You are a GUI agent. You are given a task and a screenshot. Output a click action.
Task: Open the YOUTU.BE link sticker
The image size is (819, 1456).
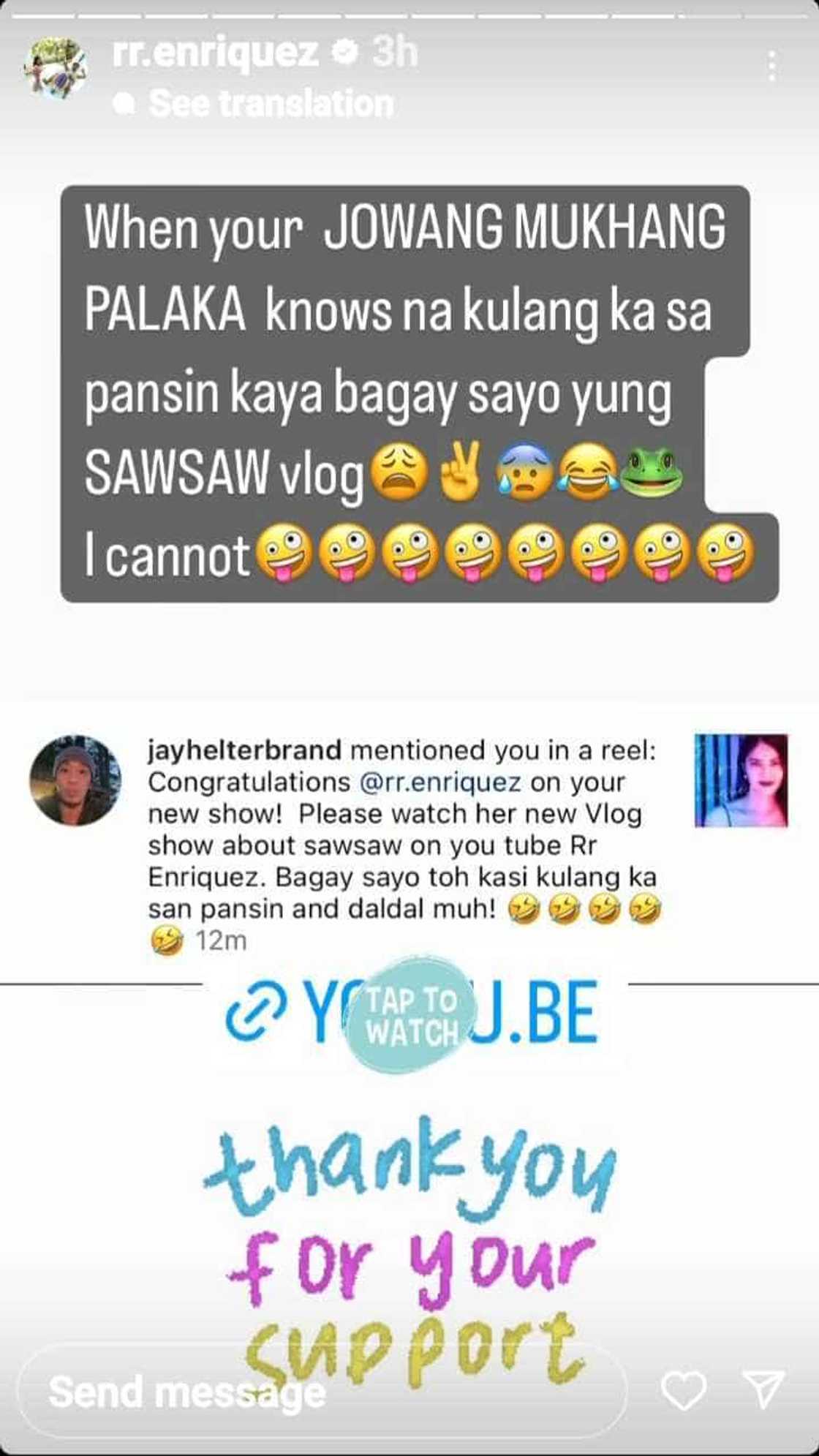pyautogui.click(x=412, y=1013)
